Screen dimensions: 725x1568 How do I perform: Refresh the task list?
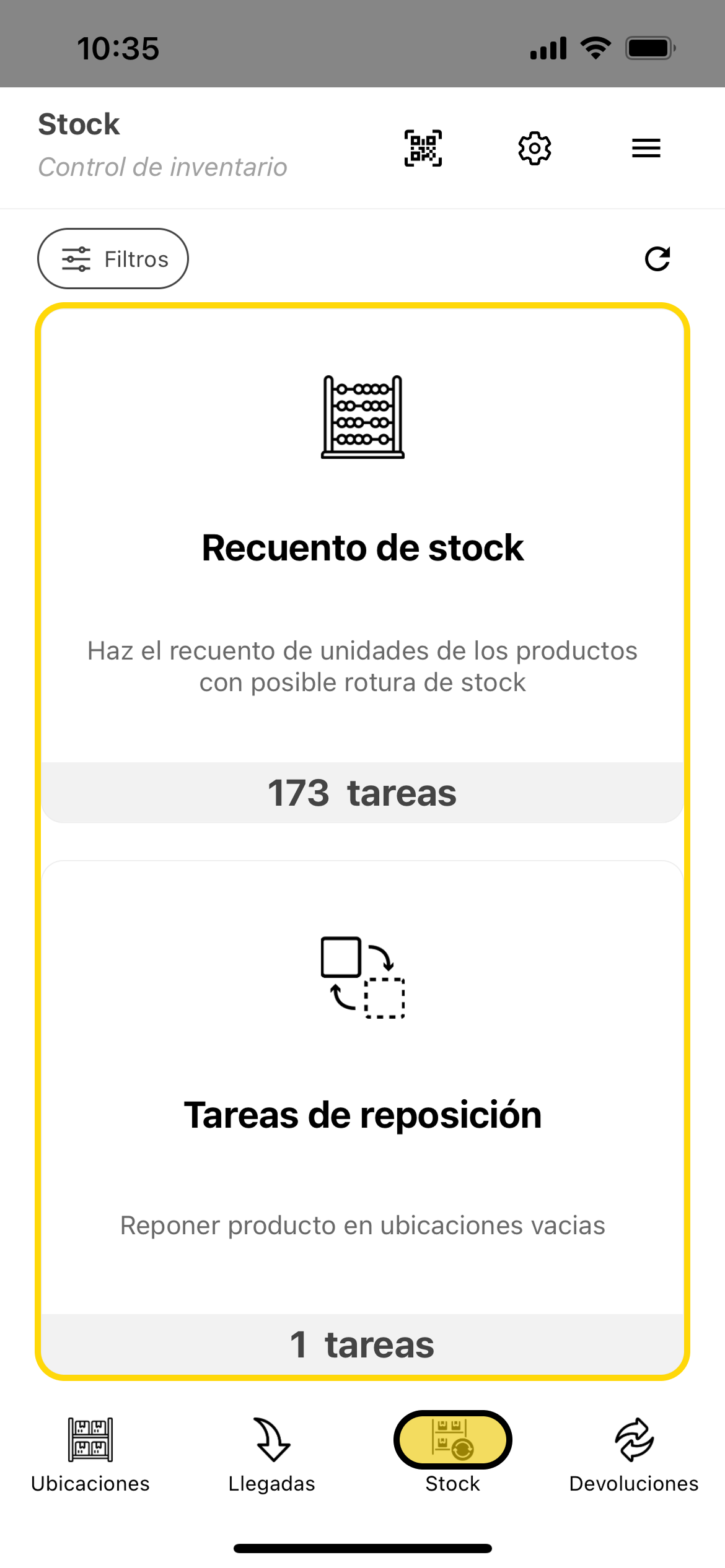point(657,259)
